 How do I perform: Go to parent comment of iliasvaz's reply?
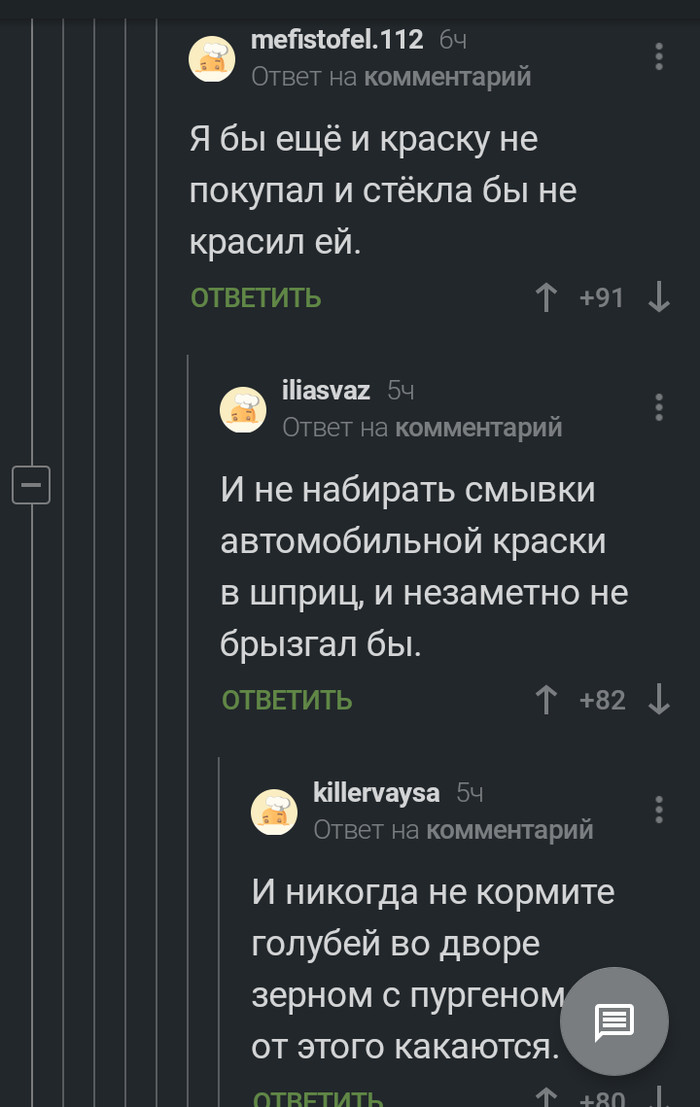(479, 428)
